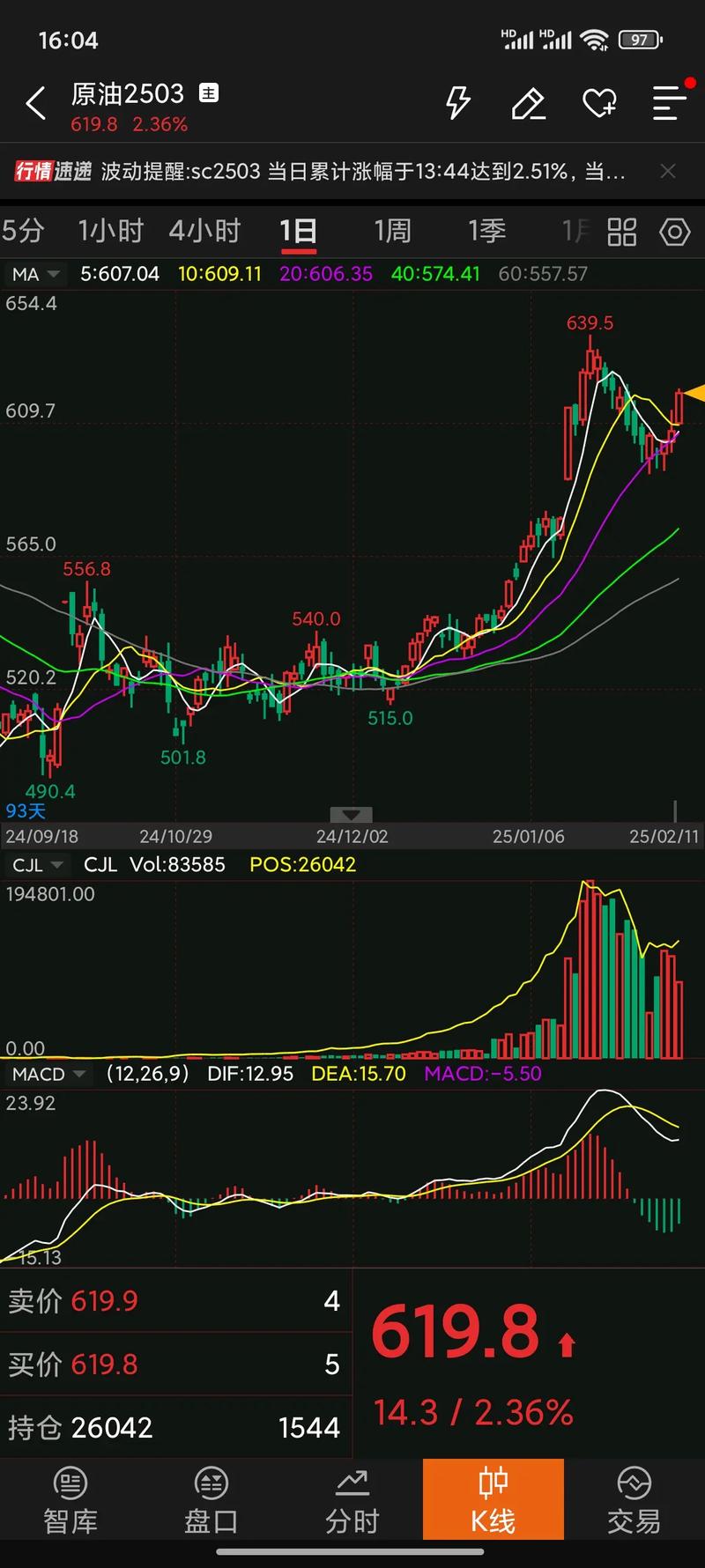The height and width of the screenshot is (1568, 705).
Task: Open chart settings hexagon icon
Action: pos(675,232)
